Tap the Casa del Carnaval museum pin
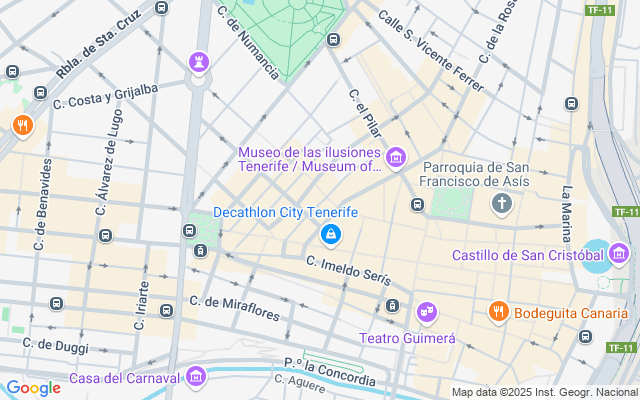 tap(196, 377)
